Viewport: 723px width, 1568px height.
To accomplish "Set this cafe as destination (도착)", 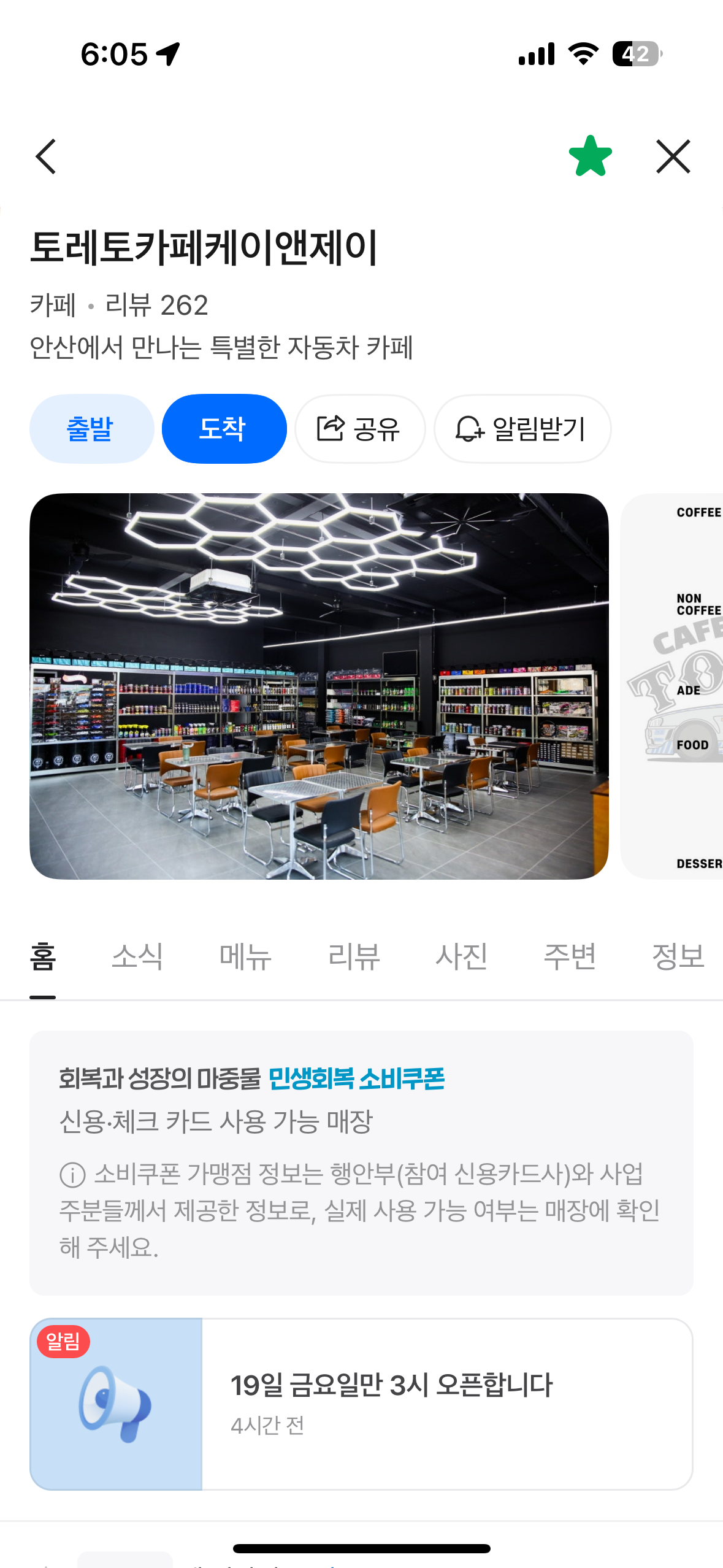I will coord(224,428).
